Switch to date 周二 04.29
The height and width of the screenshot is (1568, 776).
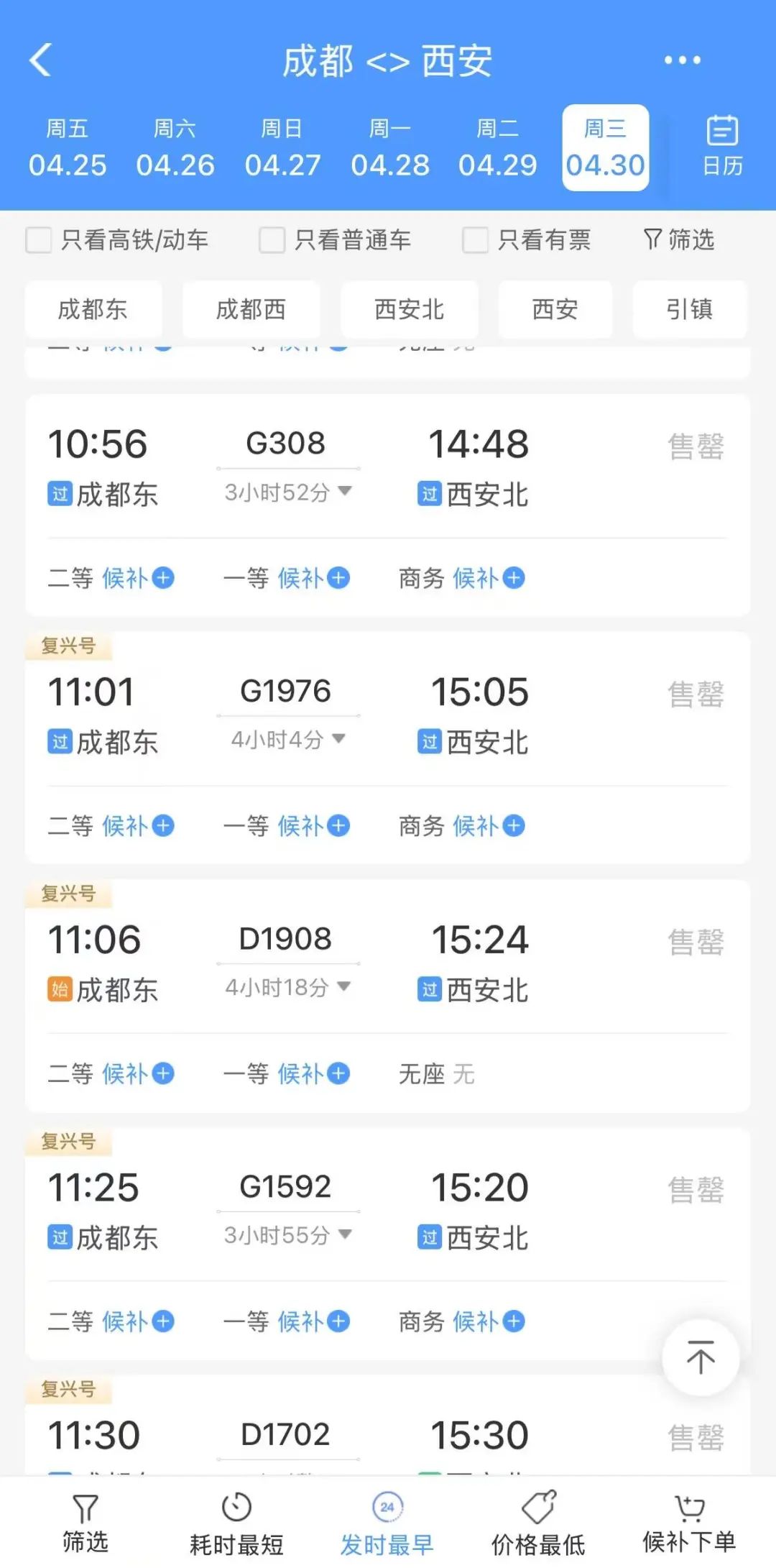pos(497,148)
